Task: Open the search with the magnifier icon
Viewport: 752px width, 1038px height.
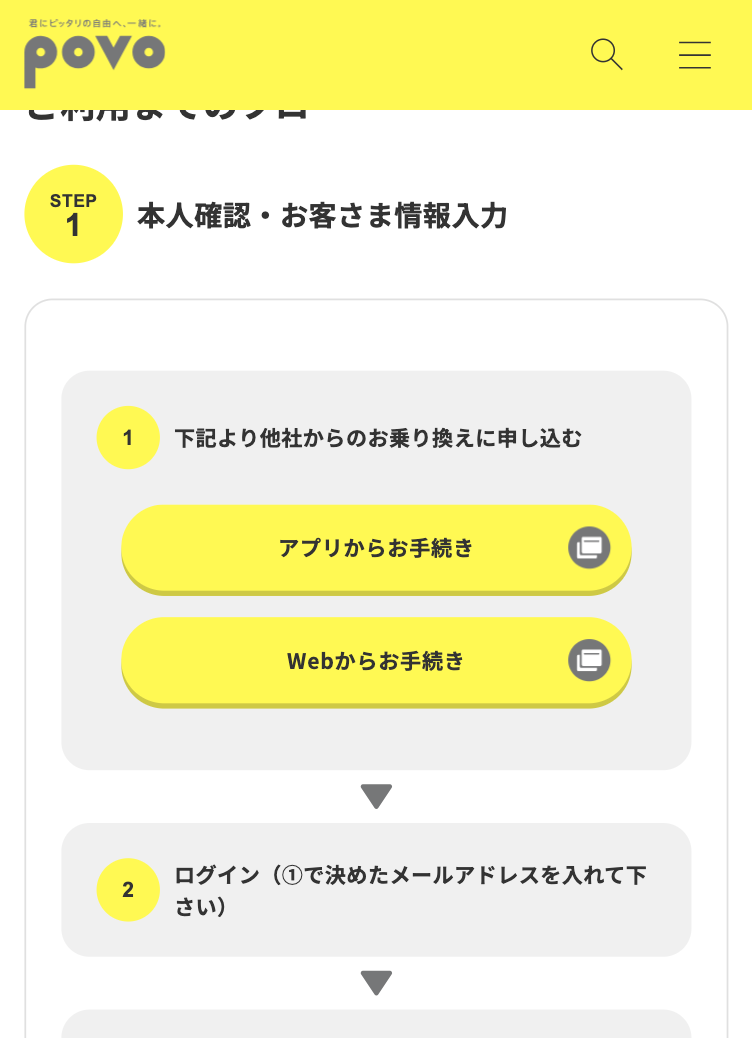Action: point(606,54)
